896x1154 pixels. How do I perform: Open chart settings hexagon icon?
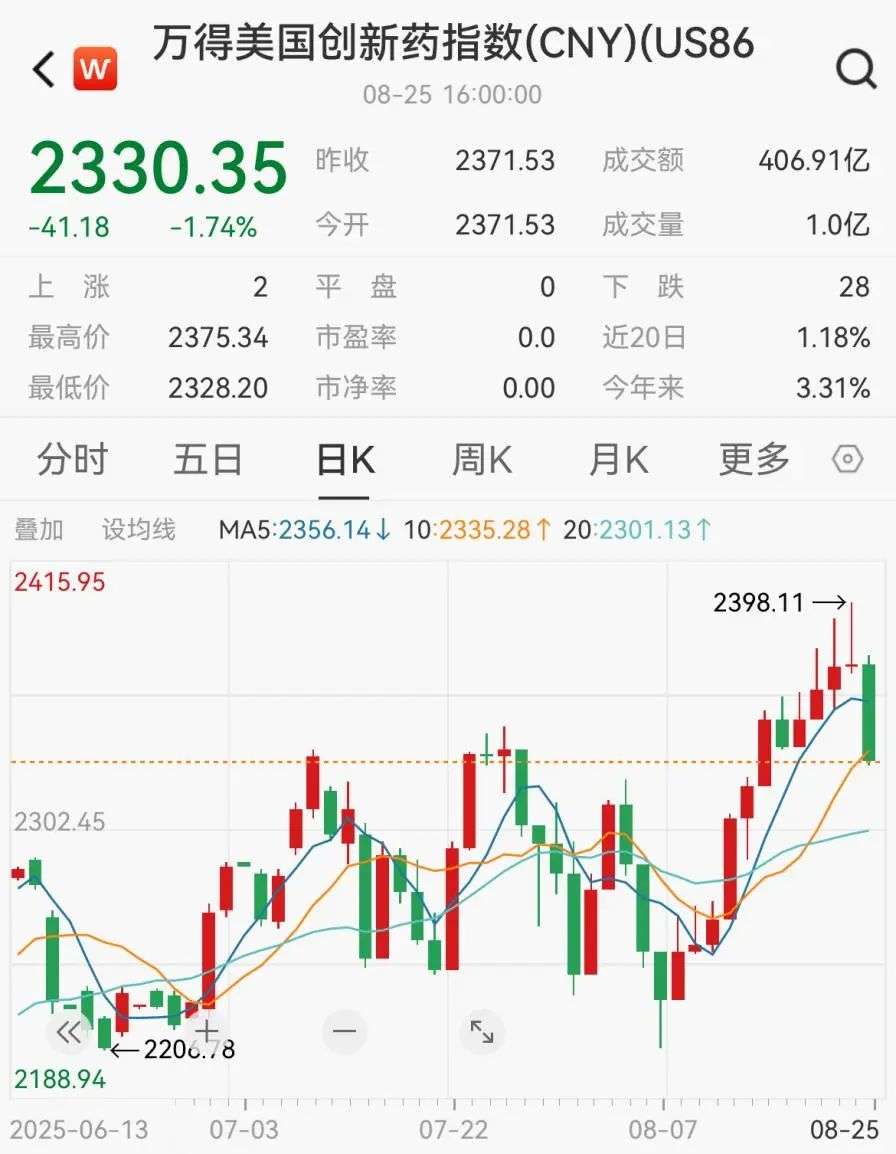point(847,460)
